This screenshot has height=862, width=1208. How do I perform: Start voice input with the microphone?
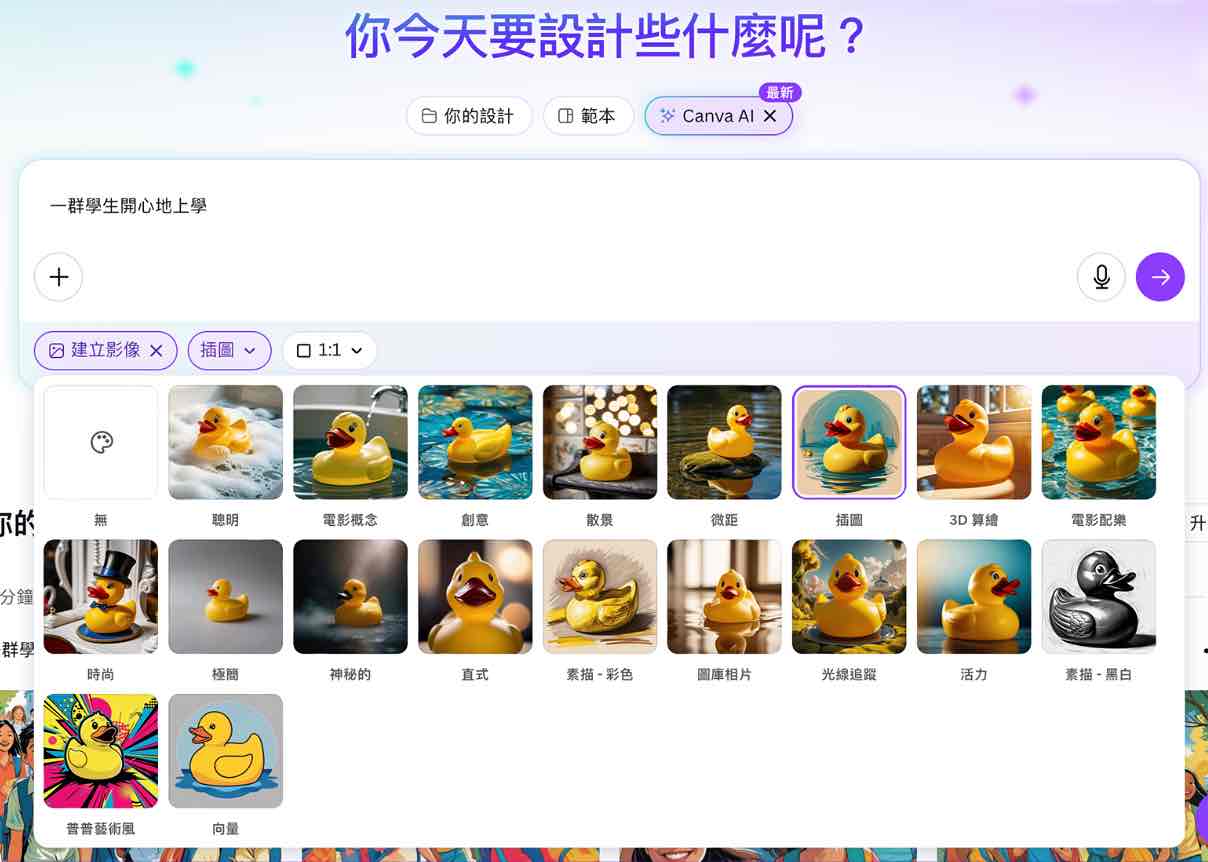click(x=1101, y=277)
